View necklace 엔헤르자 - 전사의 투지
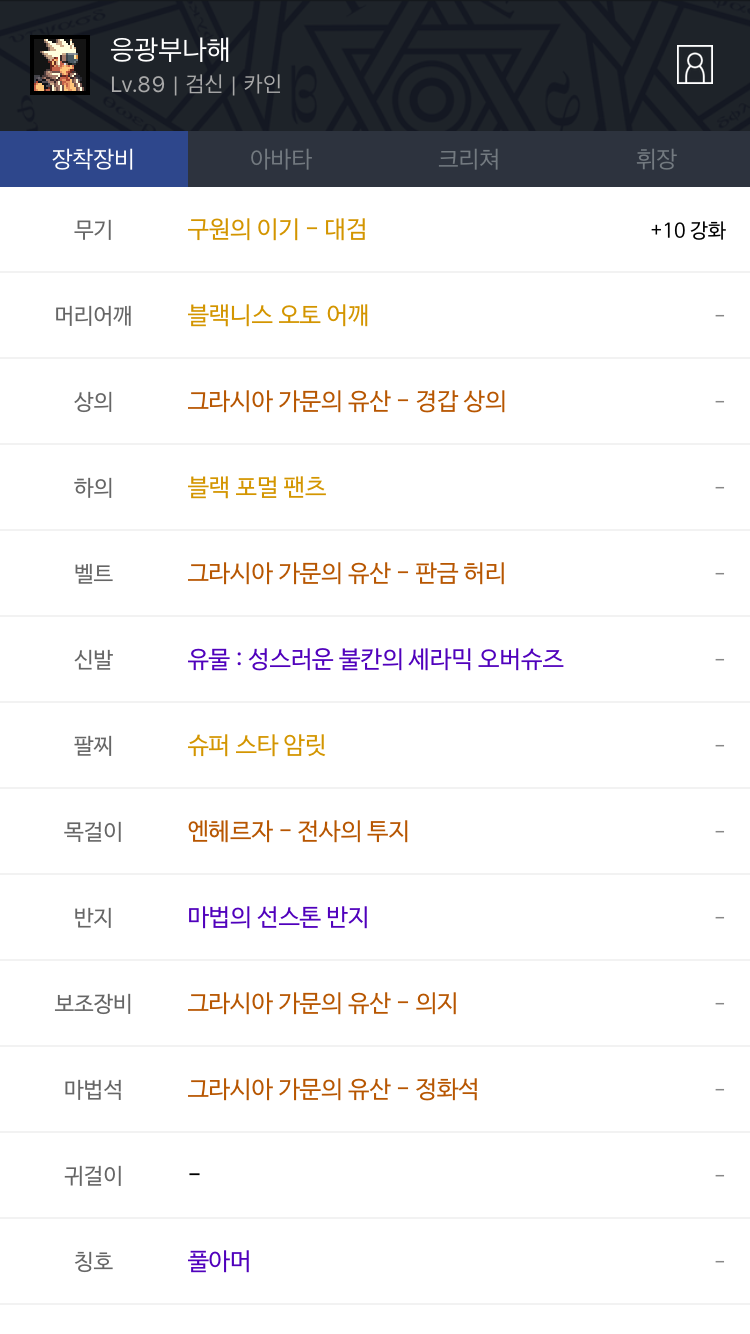The width and height of the screenshot is (750, 1334). (x=298, y=831)
